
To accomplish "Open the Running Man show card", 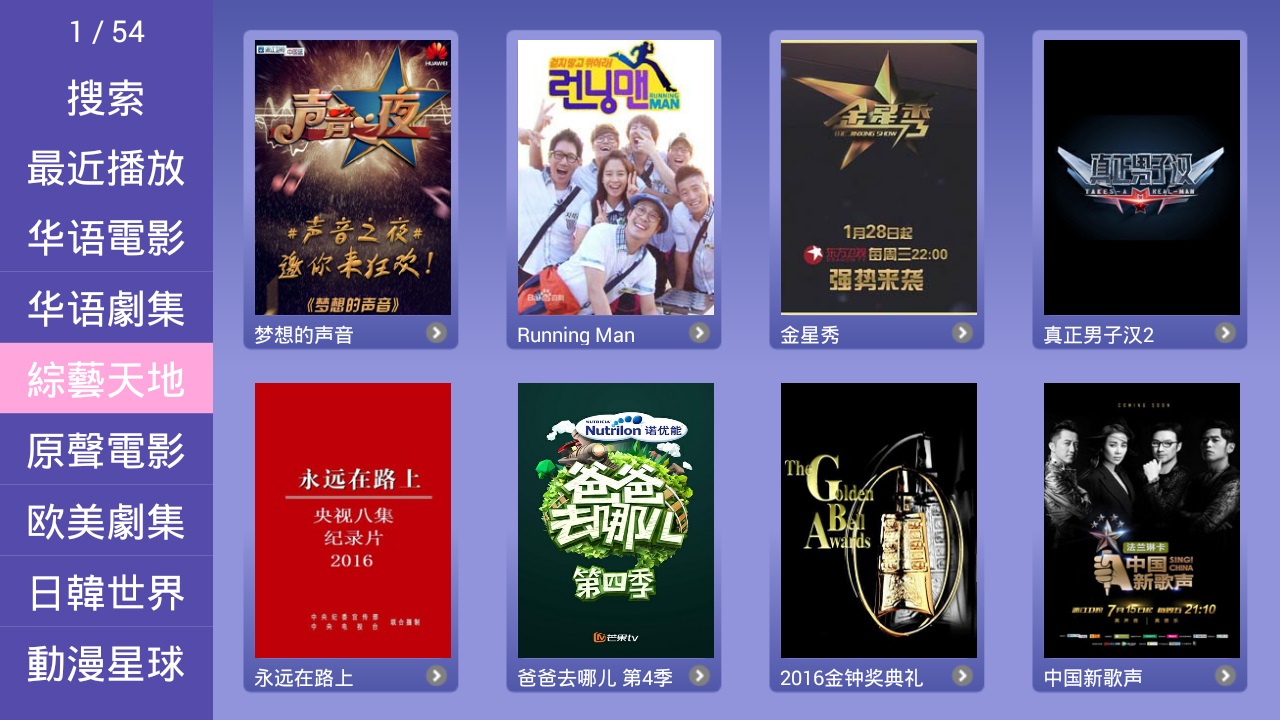I will (615, 190).
